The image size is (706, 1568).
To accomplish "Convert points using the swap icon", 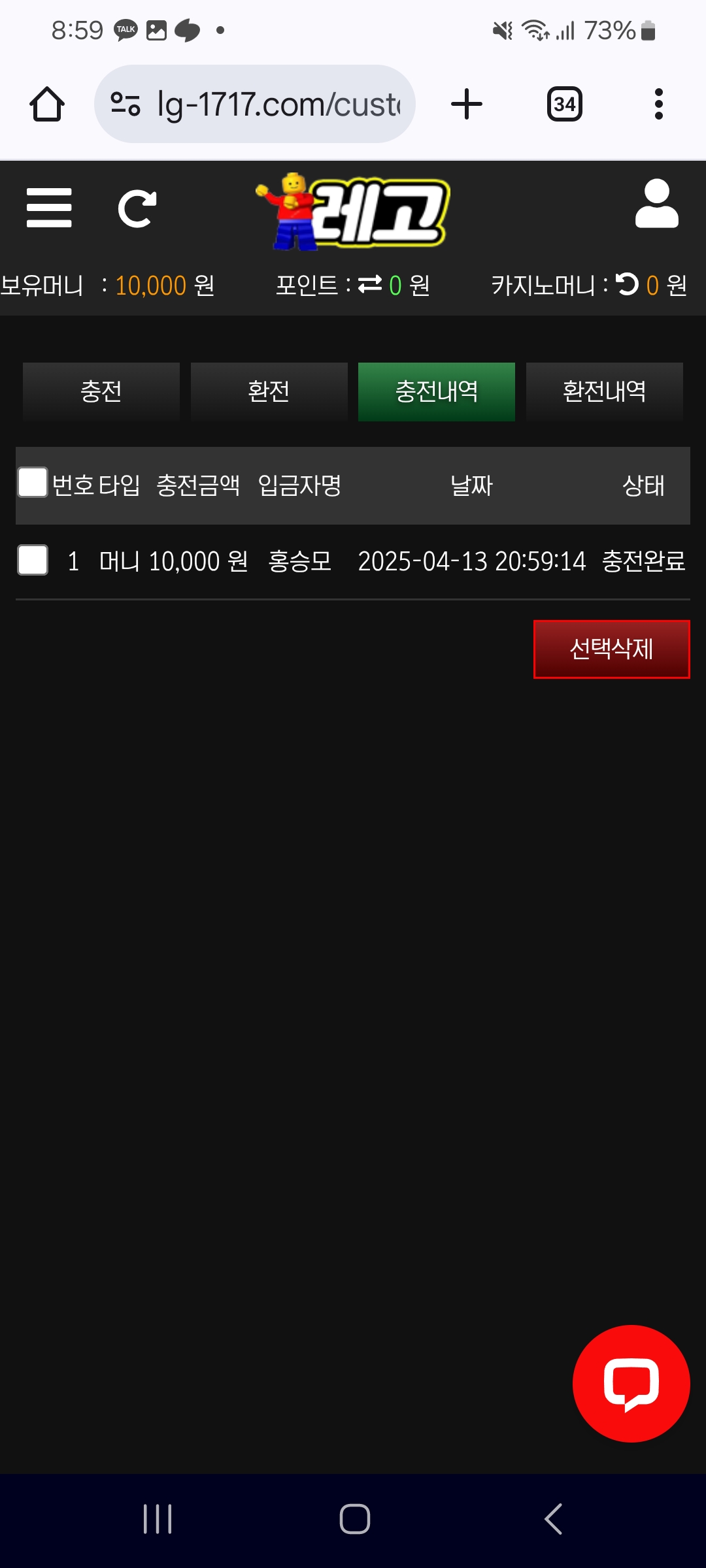I will point(370,284).
